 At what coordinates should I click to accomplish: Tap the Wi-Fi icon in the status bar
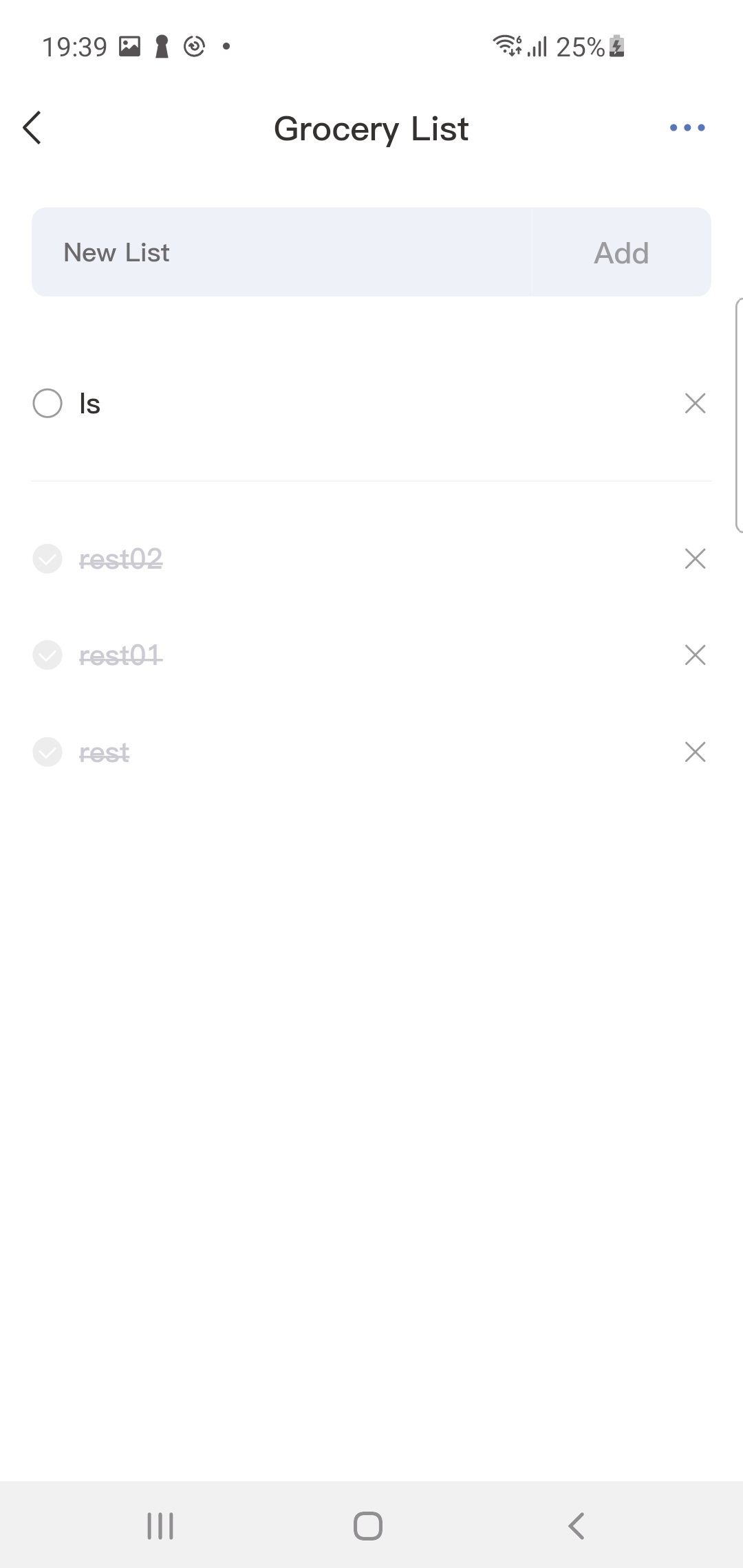[506, 45]
